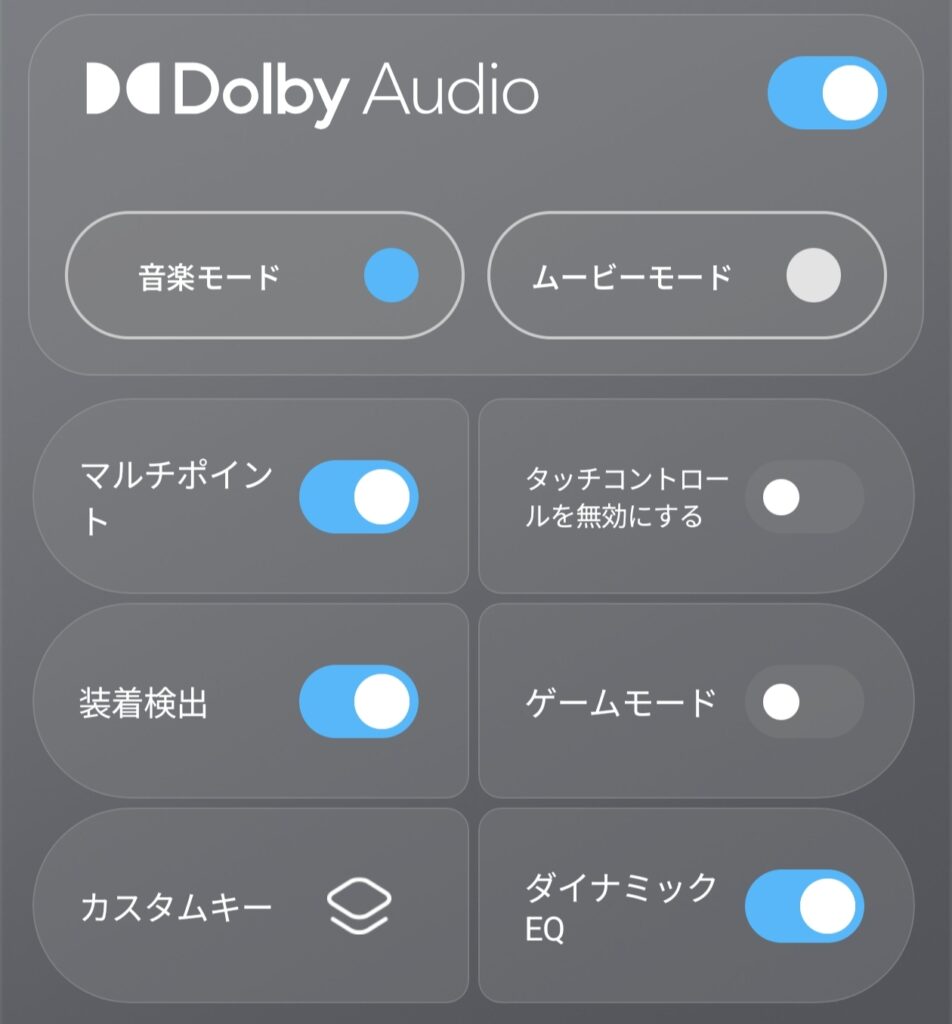
Task: Turn off the Dolby Audio switch
Action: pos(826,93)
